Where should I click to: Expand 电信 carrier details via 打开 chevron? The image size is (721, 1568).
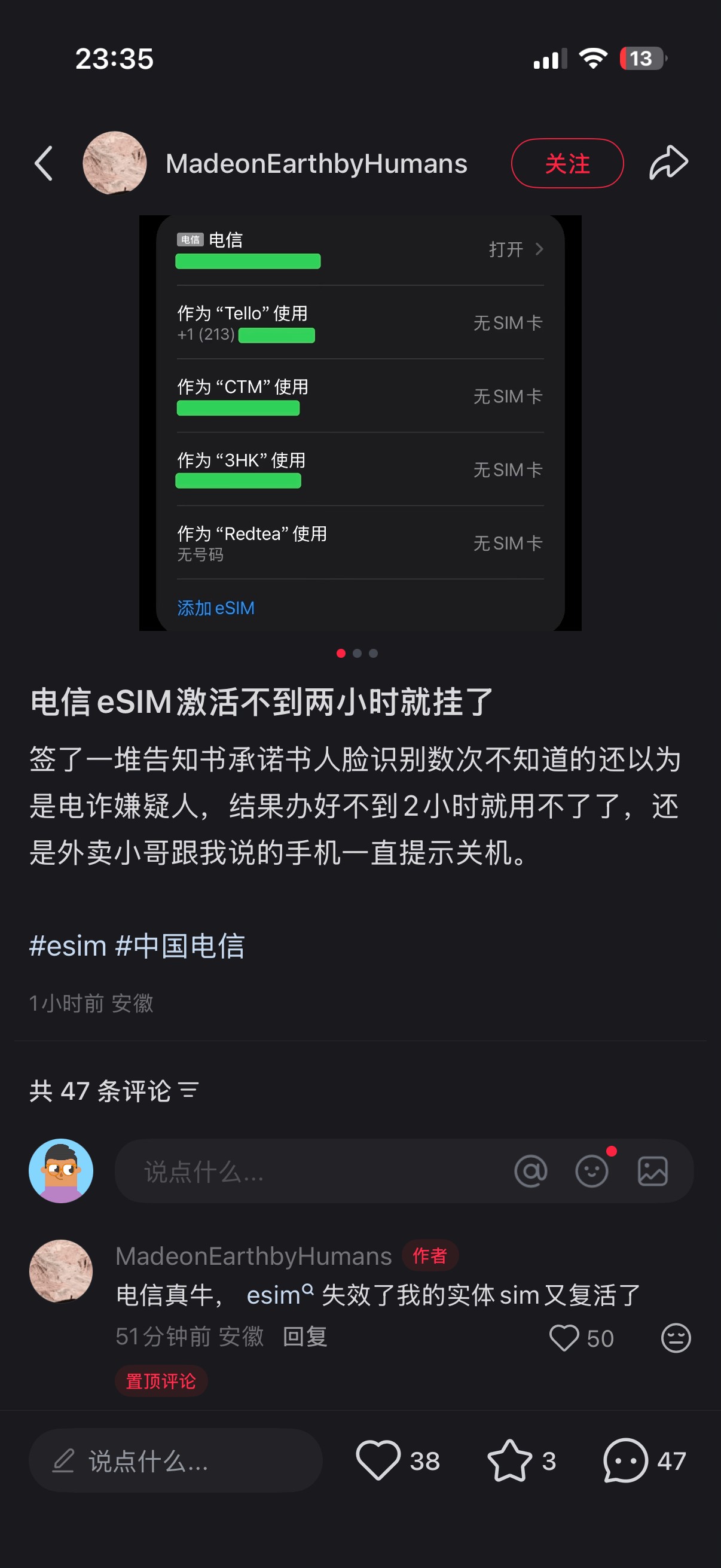pos(514,249)
